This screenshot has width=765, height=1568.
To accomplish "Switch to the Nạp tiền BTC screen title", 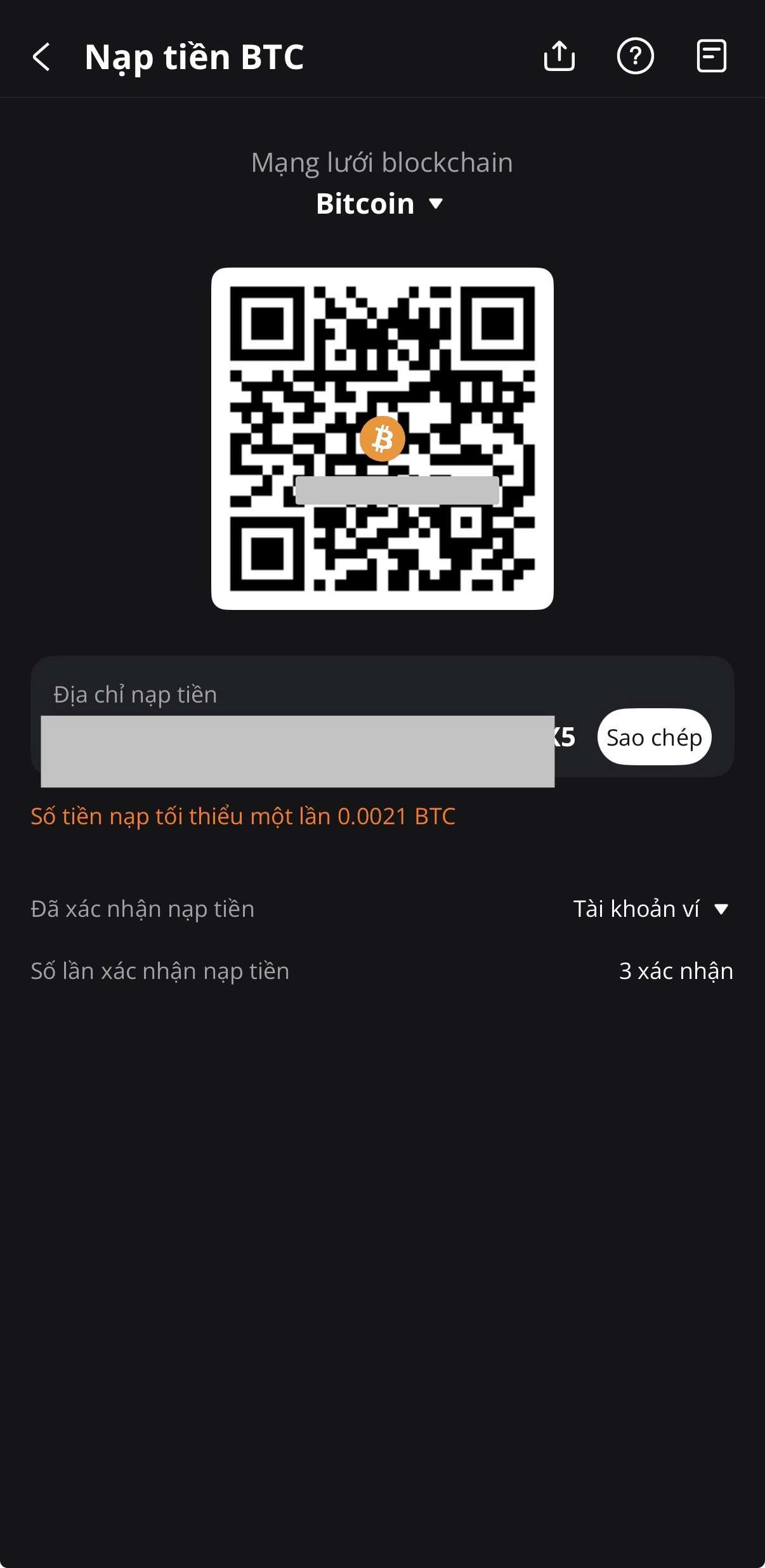I will click(x=194, y=57).
